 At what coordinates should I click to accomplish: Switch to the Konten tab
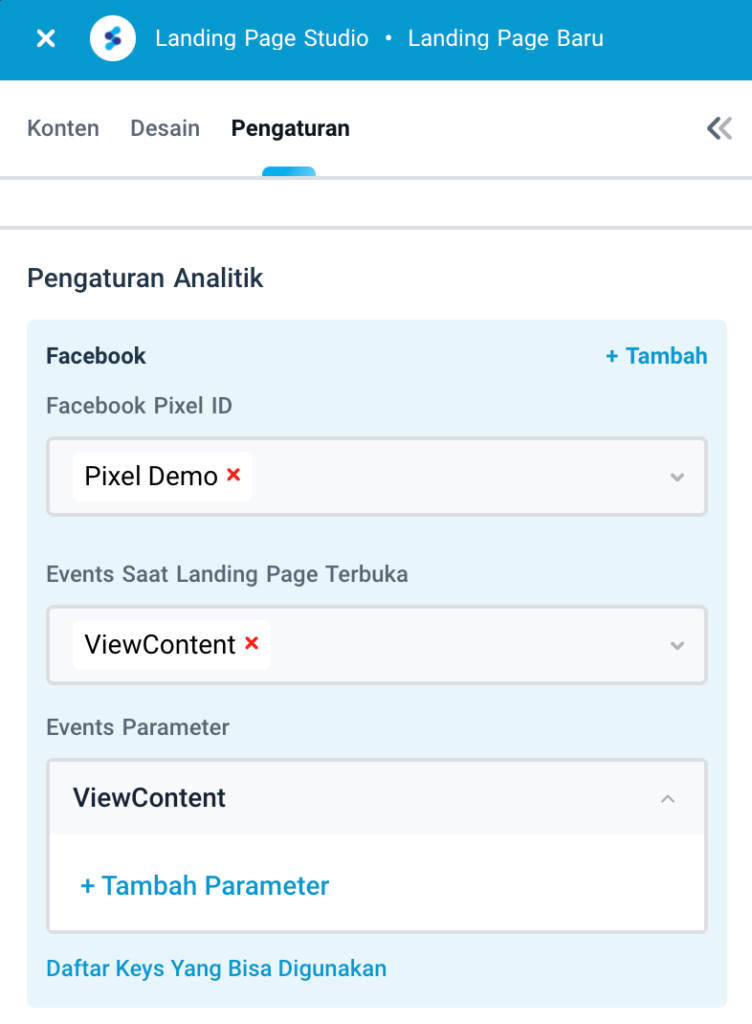(63, 128)
